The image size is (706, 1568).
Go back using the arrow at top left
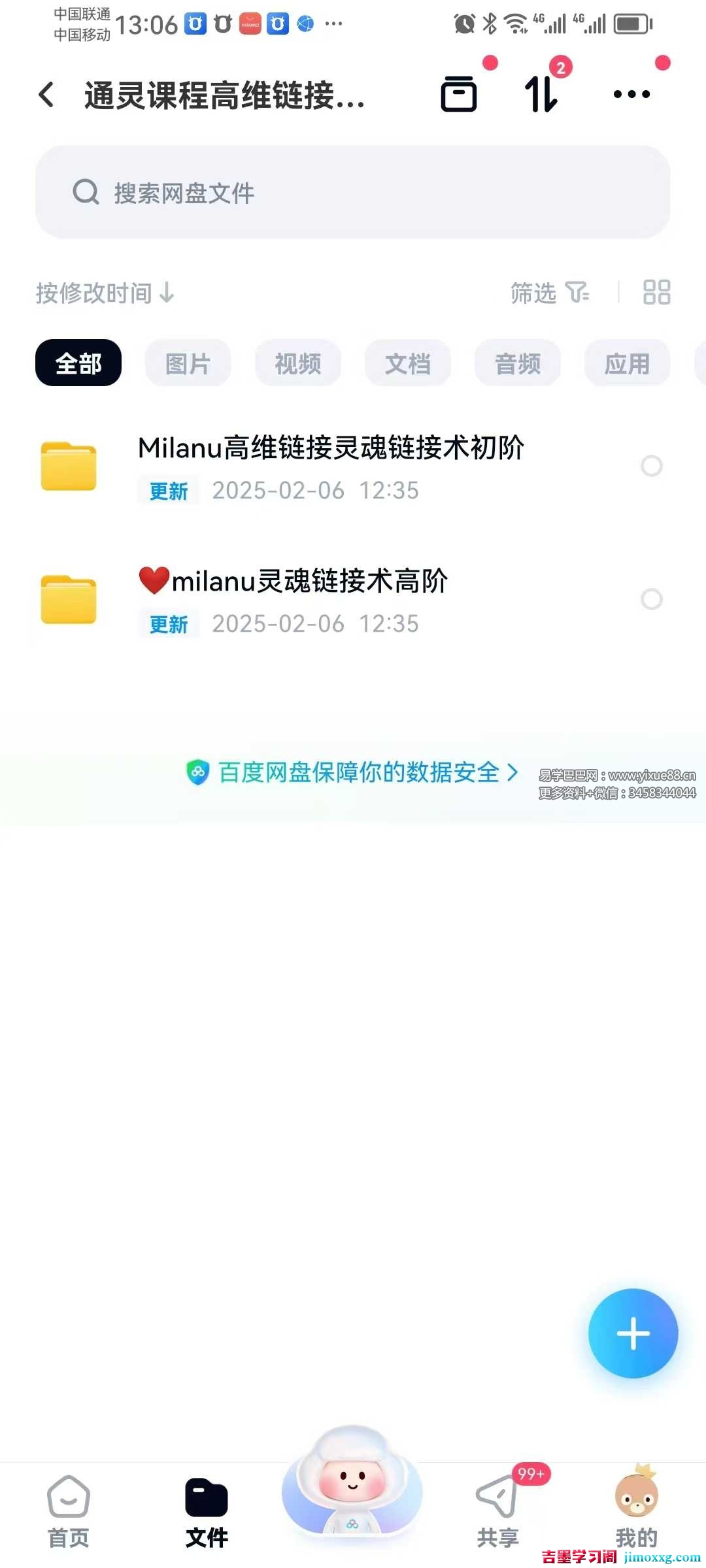46,93
